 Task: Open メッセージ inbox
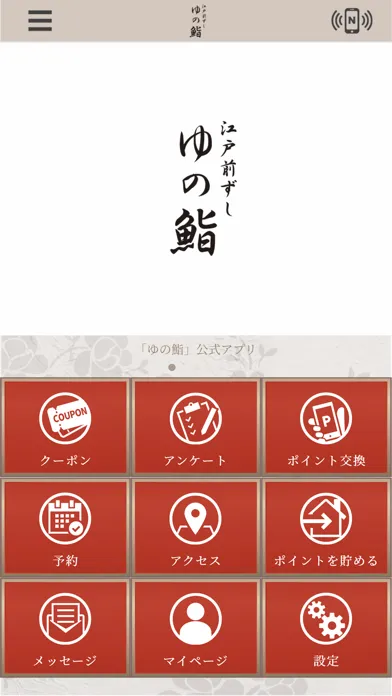pyautogui.click(x=65, y=628)
